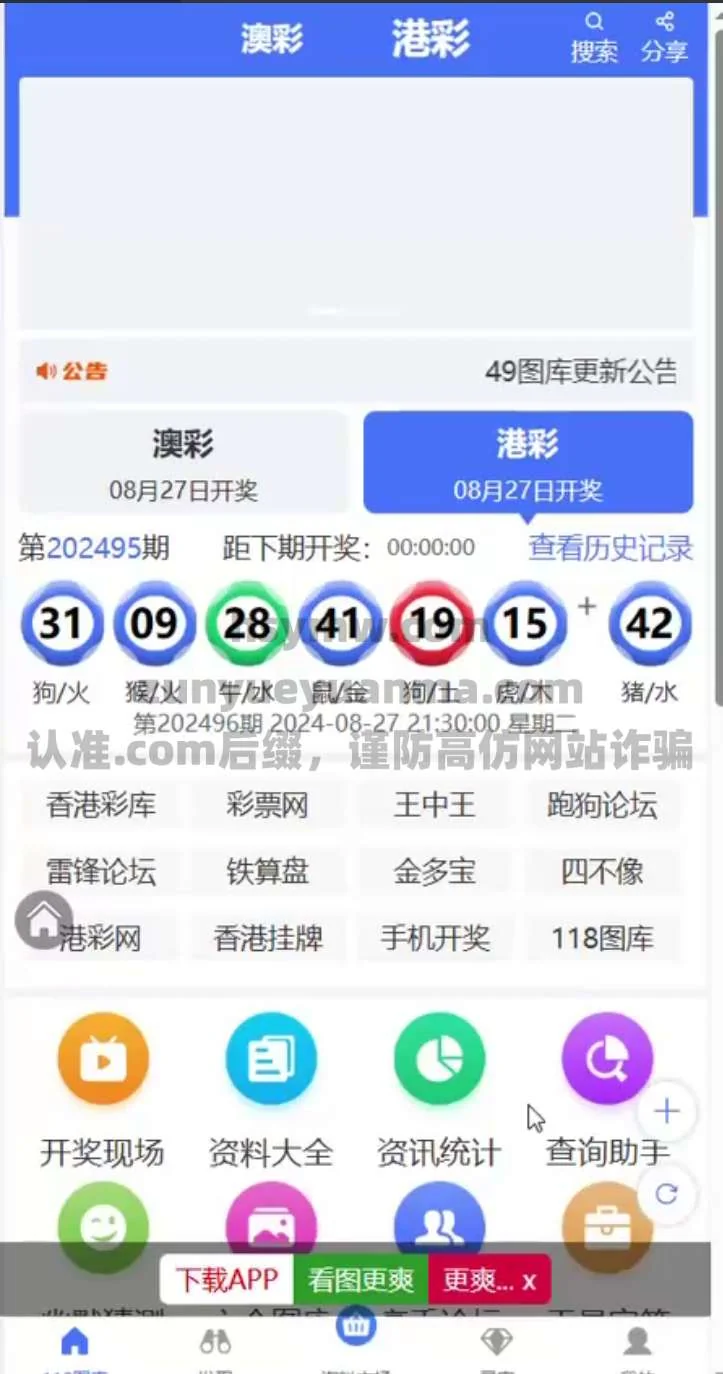Visit the 118图库 gallery

(x=602, y=938)
